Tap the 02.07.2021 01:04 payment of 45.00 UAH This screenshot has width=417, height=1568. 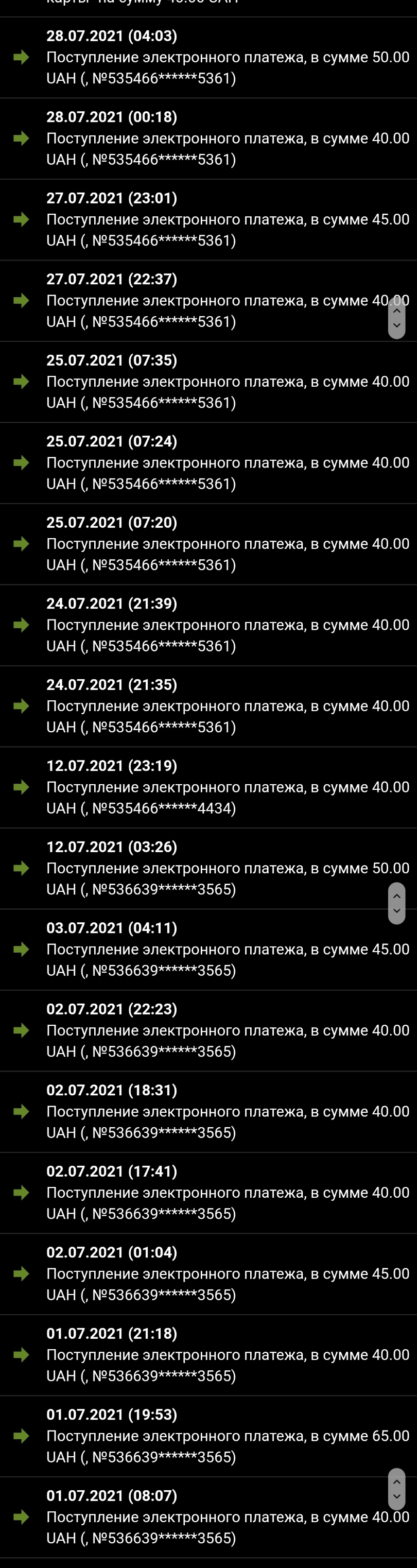tap(208, 1273)
